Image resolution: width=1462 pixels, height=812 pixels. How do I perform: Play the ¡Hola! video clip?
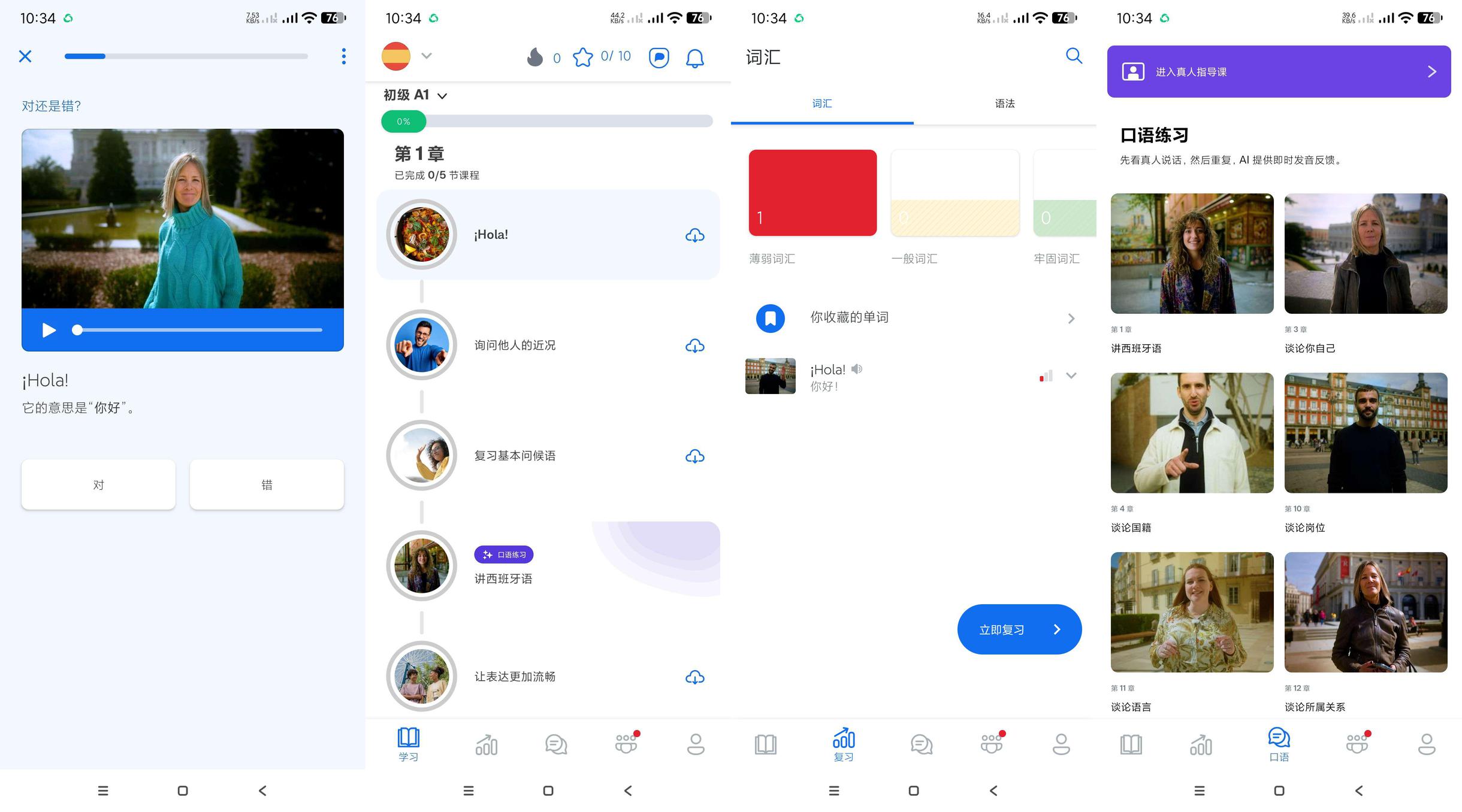point(49,330)
